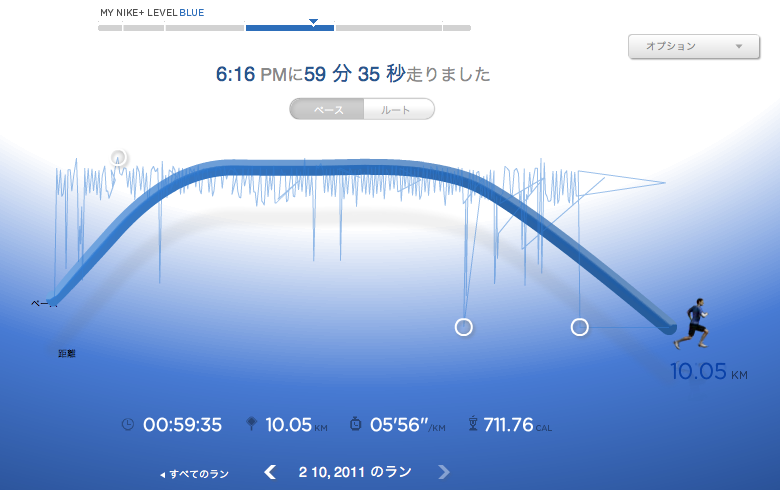The image size is (780, 490).
Task: Show the previous run
Action: [269, 472]
